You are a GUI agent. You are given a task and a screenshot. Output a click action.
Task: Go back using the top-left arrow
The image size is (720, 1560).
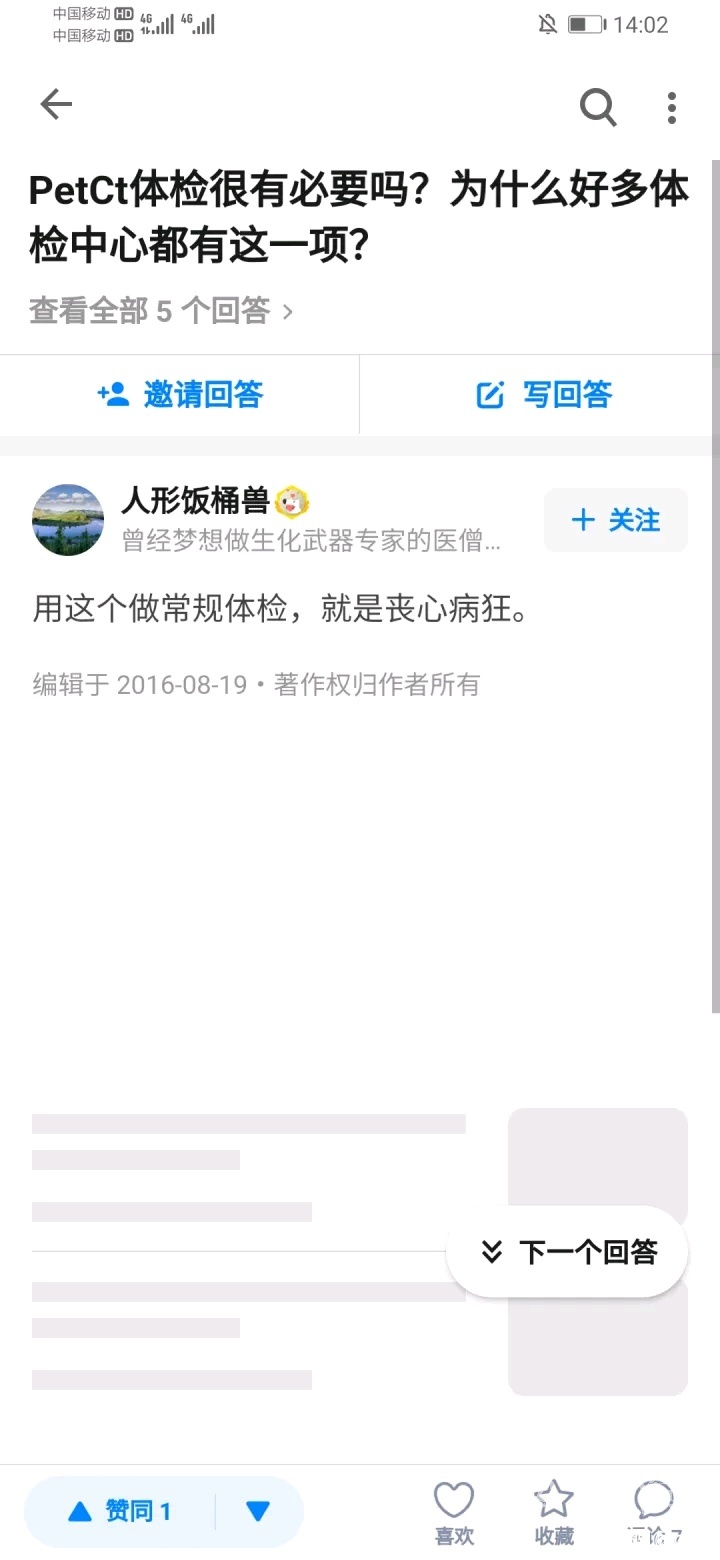56,105
